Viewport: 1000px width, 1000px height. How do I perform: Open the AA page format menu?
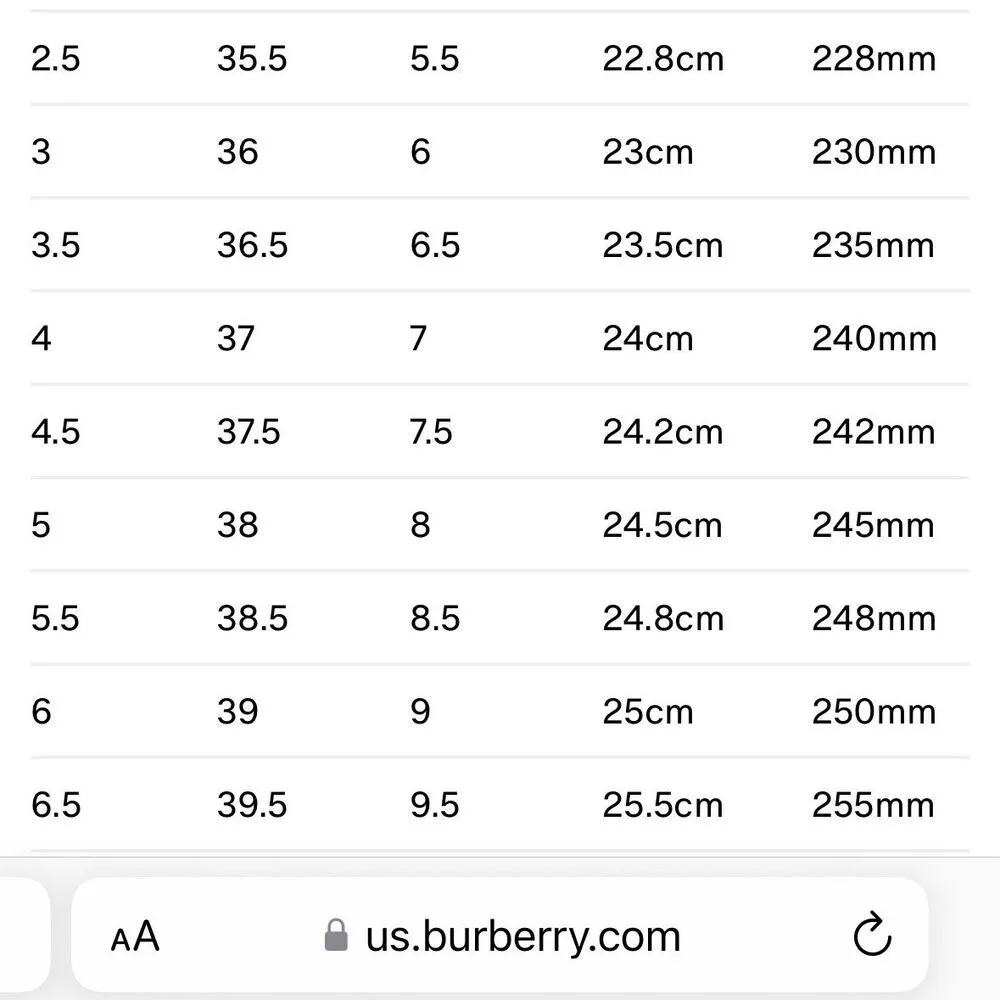135,937
